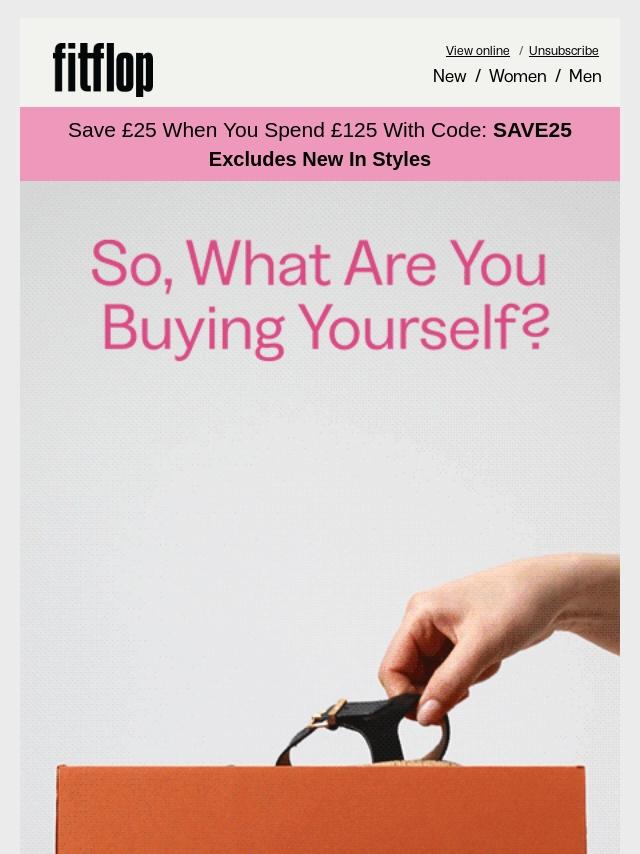Viewport: 640px width, 854px height.
Task: Tap the Unsubscribe link
Action: pos(563,51)
